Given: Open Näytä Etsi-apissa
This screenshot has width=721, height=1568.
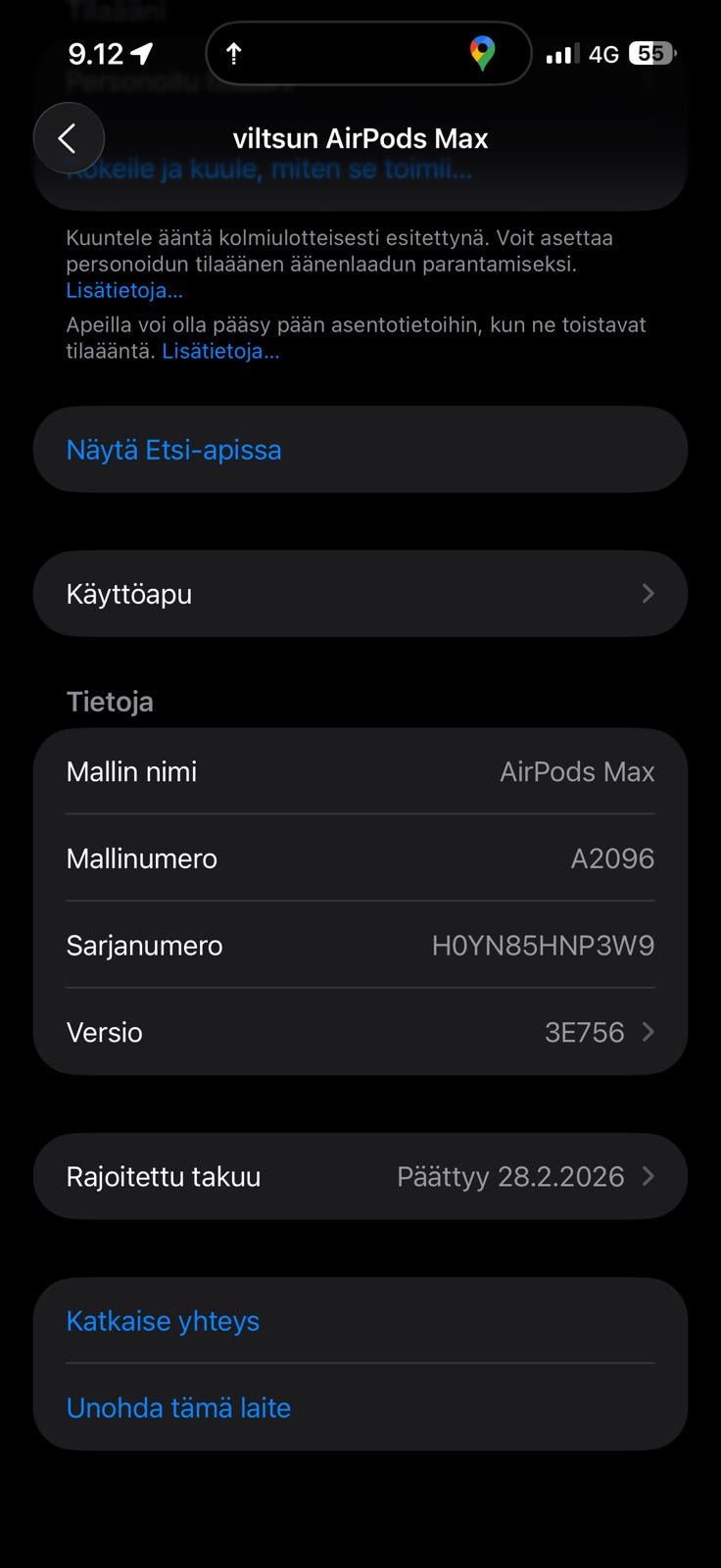Looking at the screenshot, I should (x=174, y=450).
